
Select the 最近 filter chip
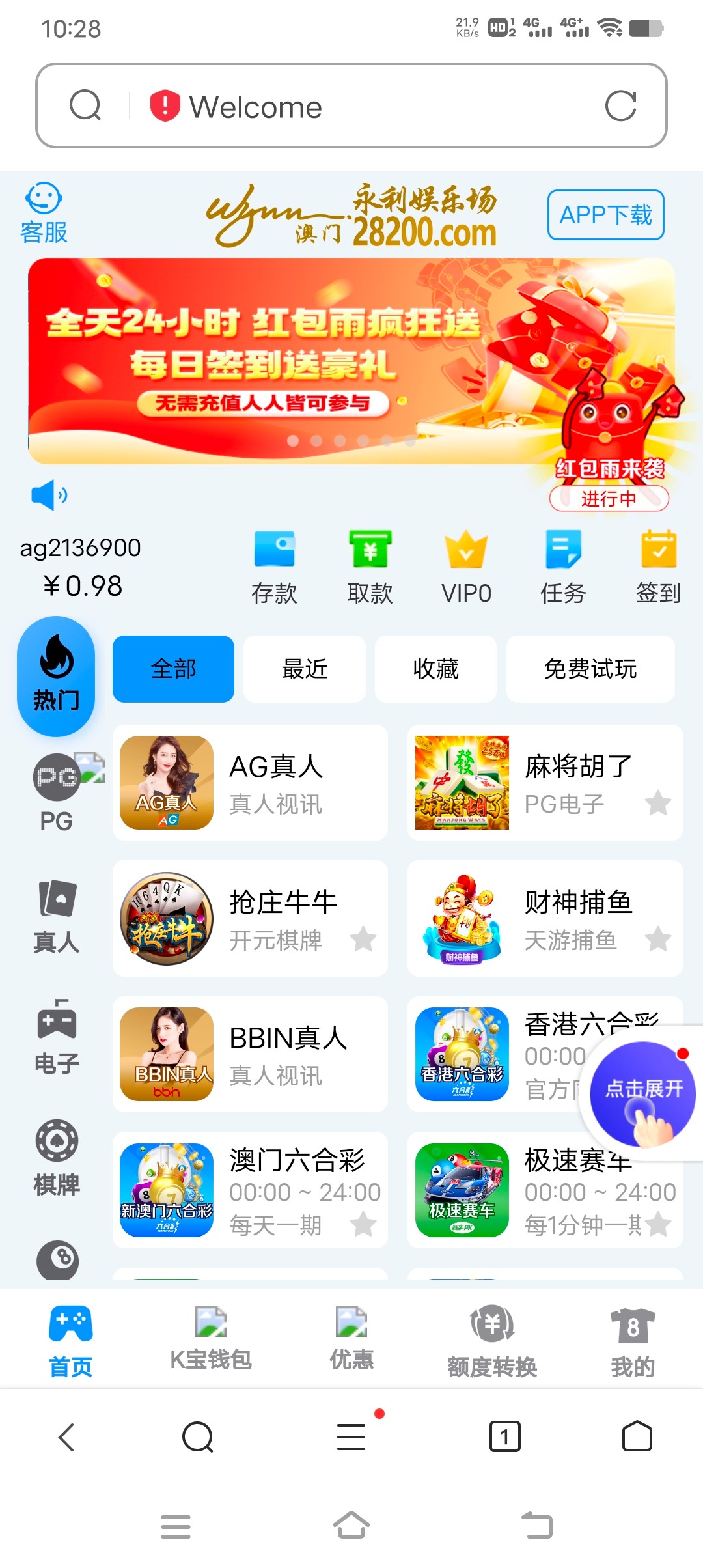coord(305,669)
